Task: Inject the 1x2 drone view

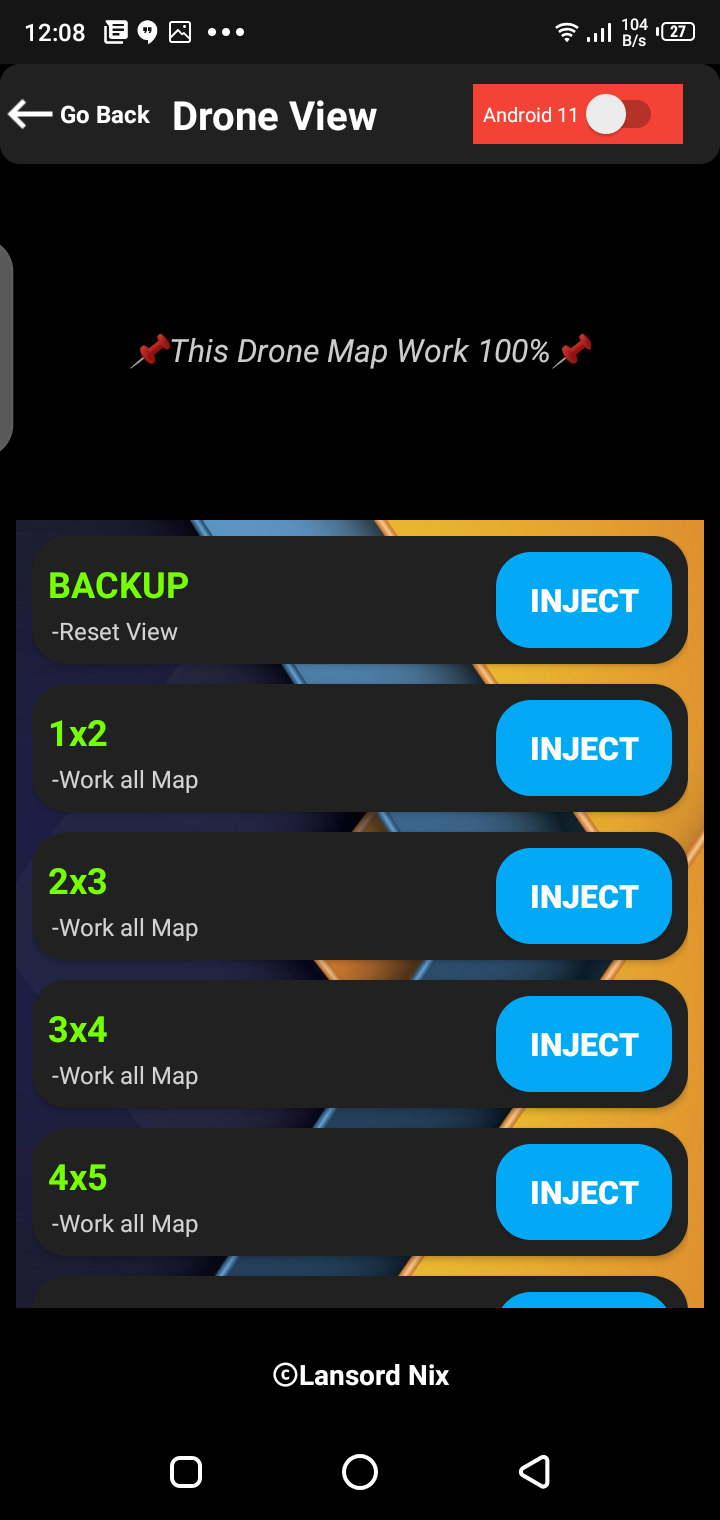Action: pos(584,748)
